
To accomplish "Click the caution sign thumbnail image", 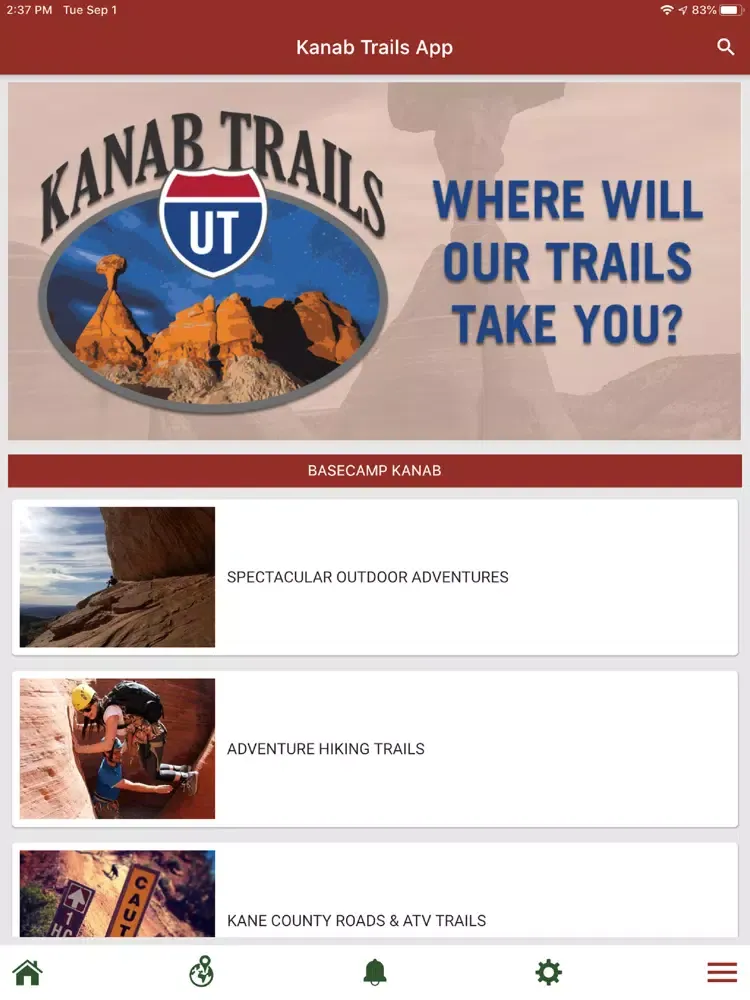I will tap(116, 893).
